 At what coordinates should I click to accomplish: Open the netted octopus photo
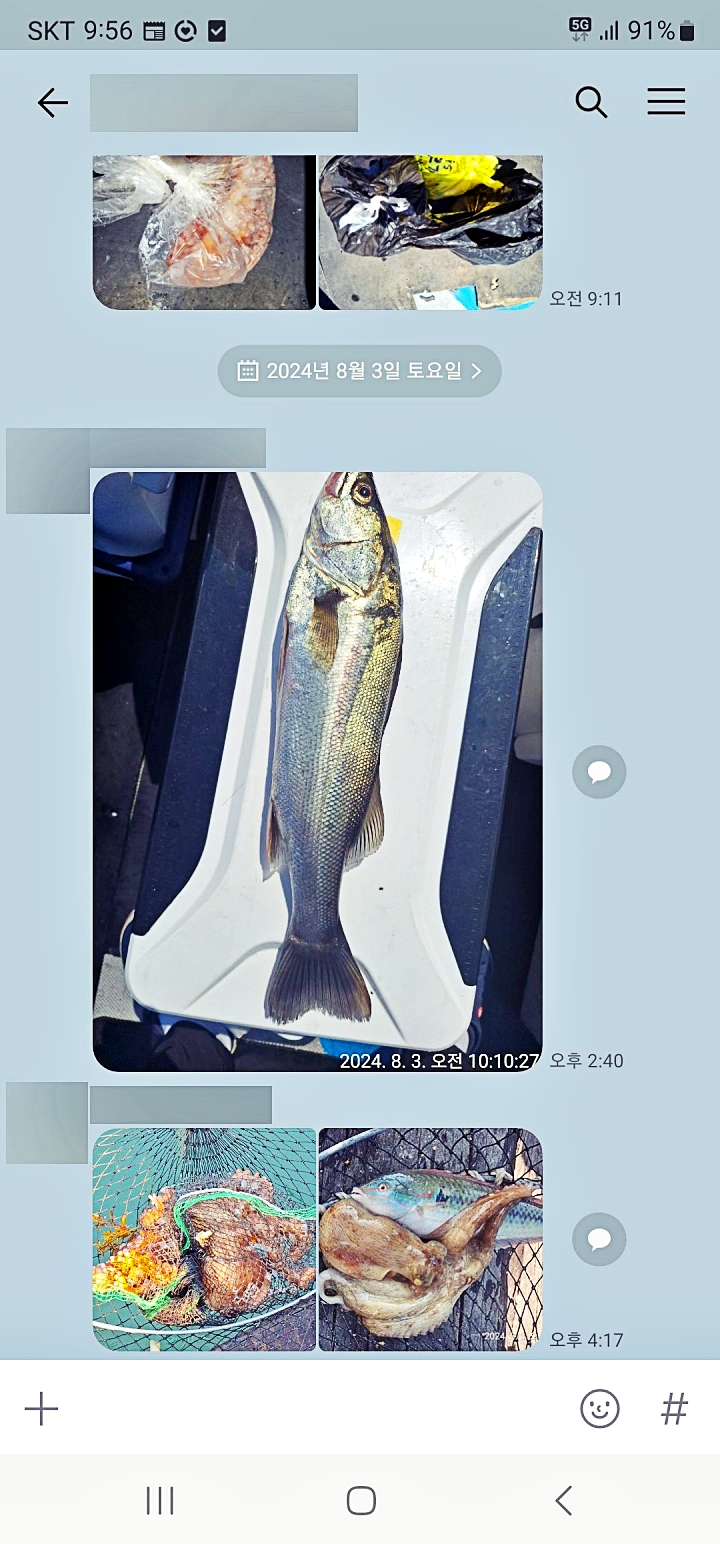click(204, 1239)
